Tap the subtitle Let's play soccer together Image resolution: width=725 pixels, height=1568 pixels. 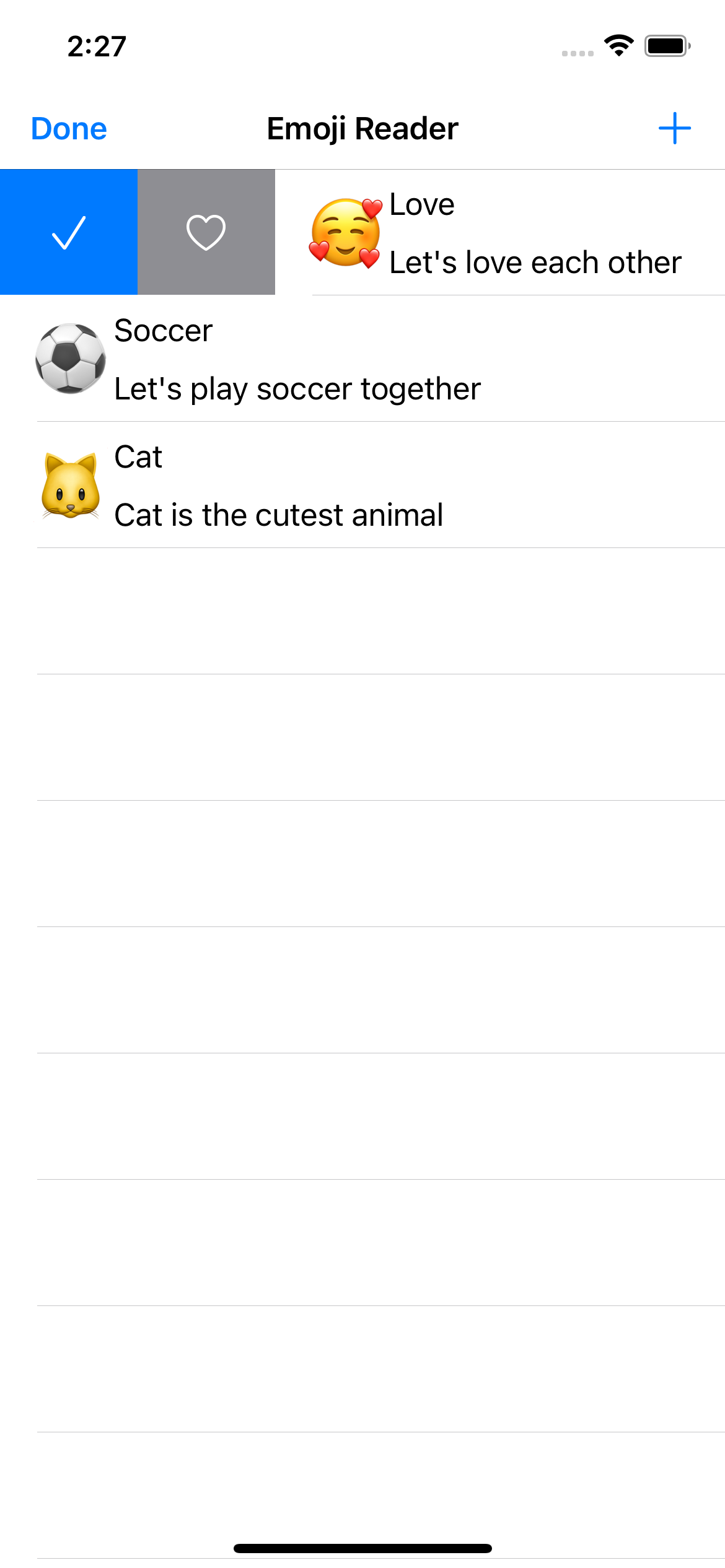(x=296, y=388)
